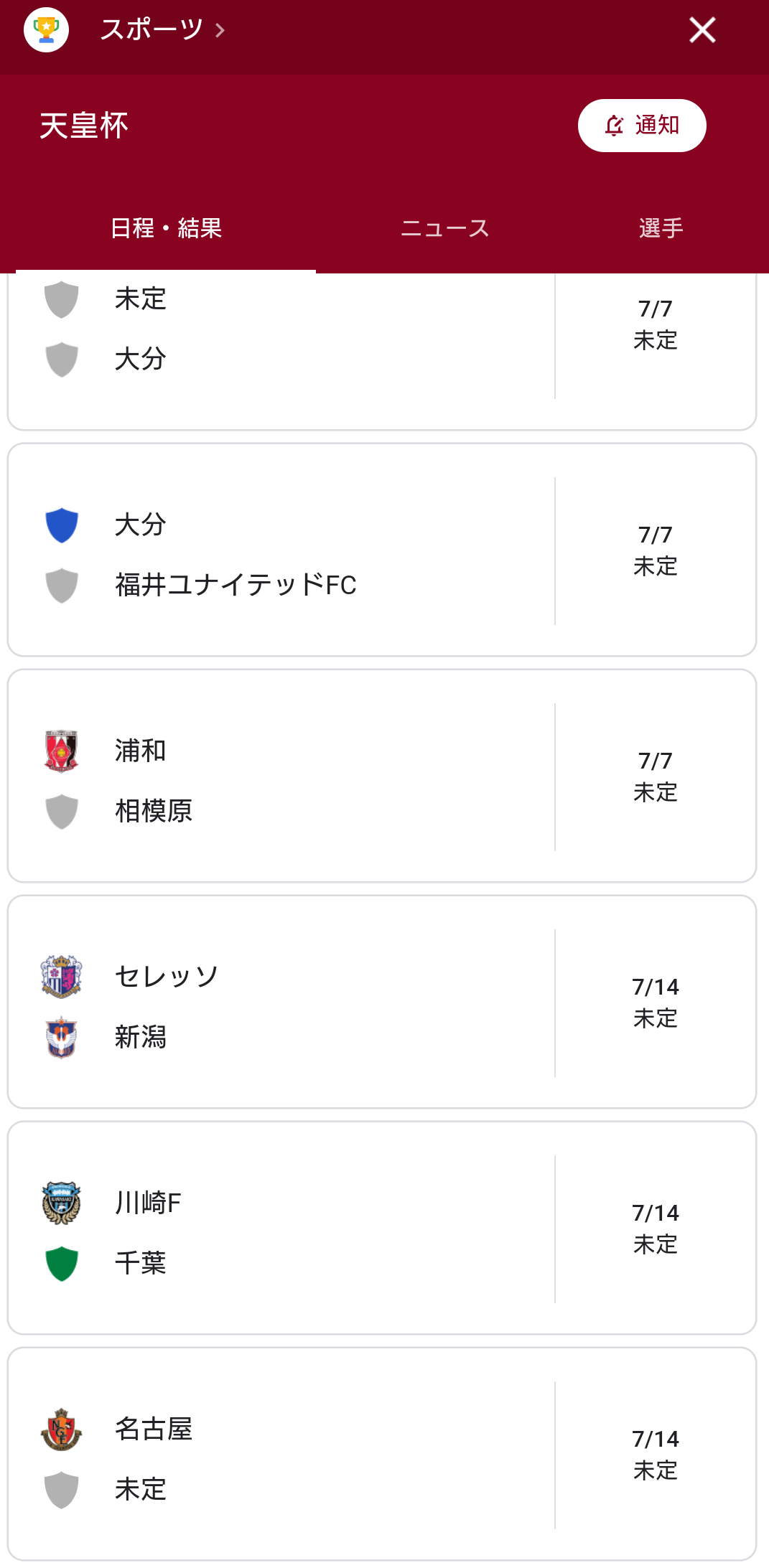Image resolution: width=769 pixels, height=1568 pixels.
Task: Open the 川崎F vs 千葉 match card
Action: pyautogui.click(x=382, y=1228)
